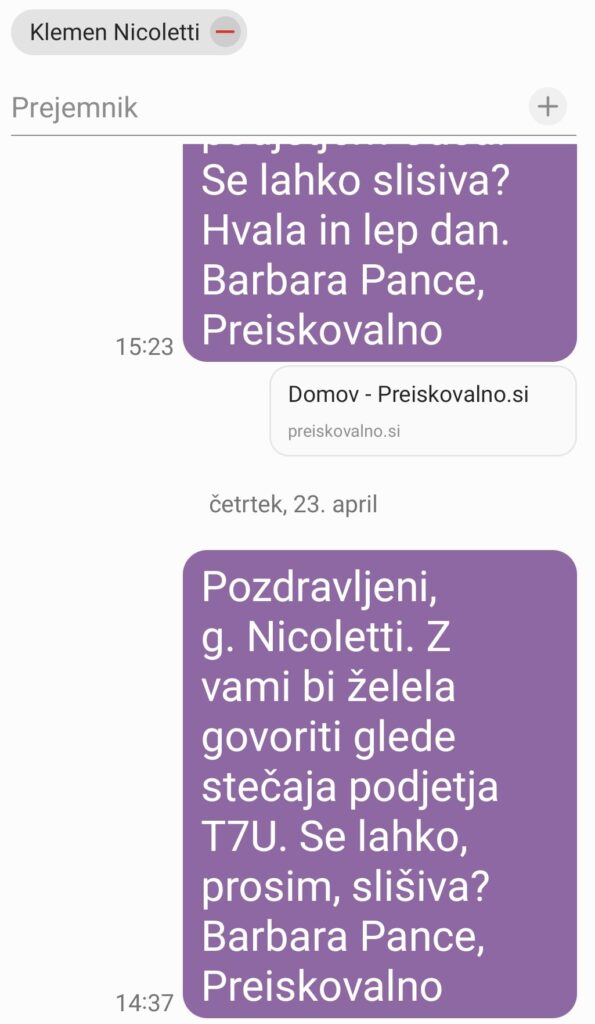Open the Domov - Preiskovalno.si link preview
This screenshot has height=1024, width=595.
click(423, 411)
